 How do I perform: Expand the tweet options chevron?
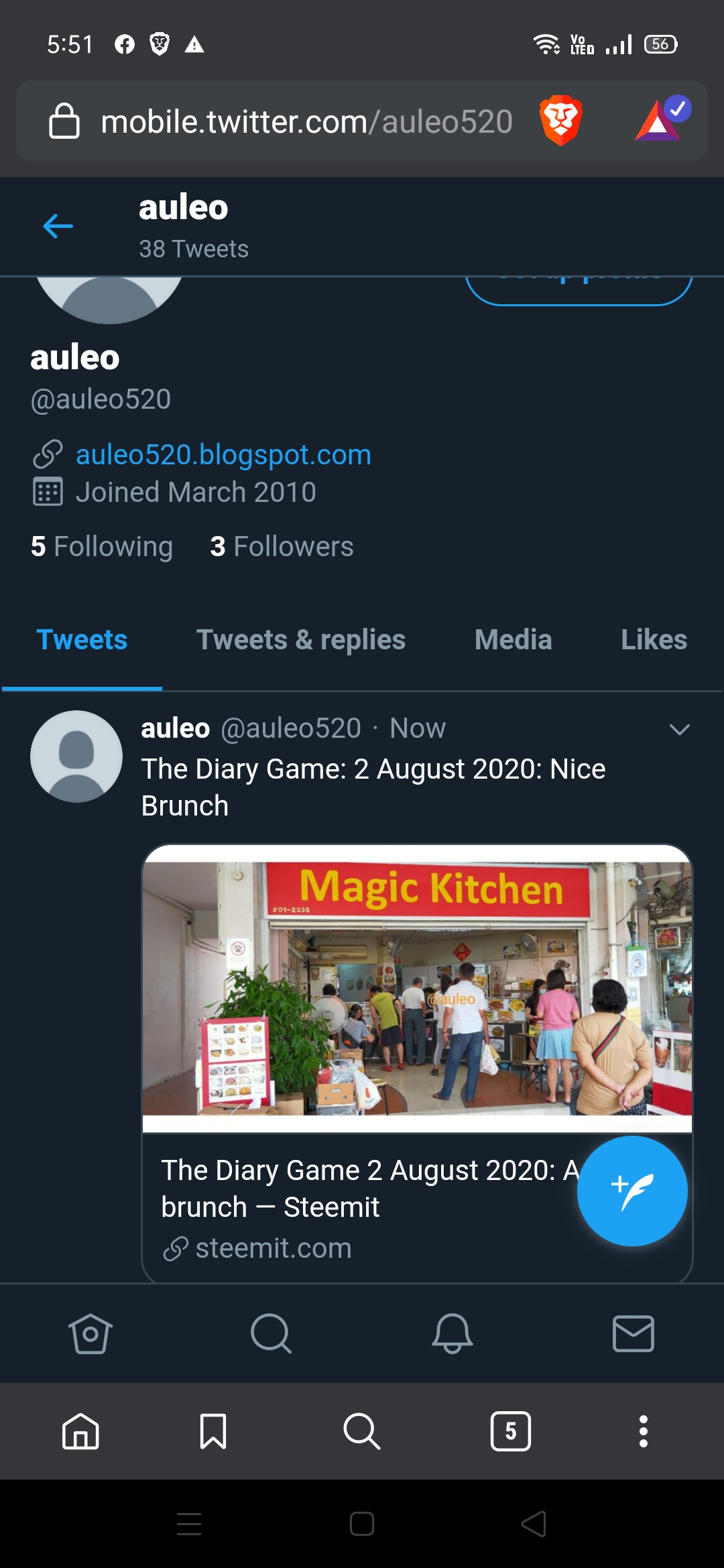coord(679,730)
